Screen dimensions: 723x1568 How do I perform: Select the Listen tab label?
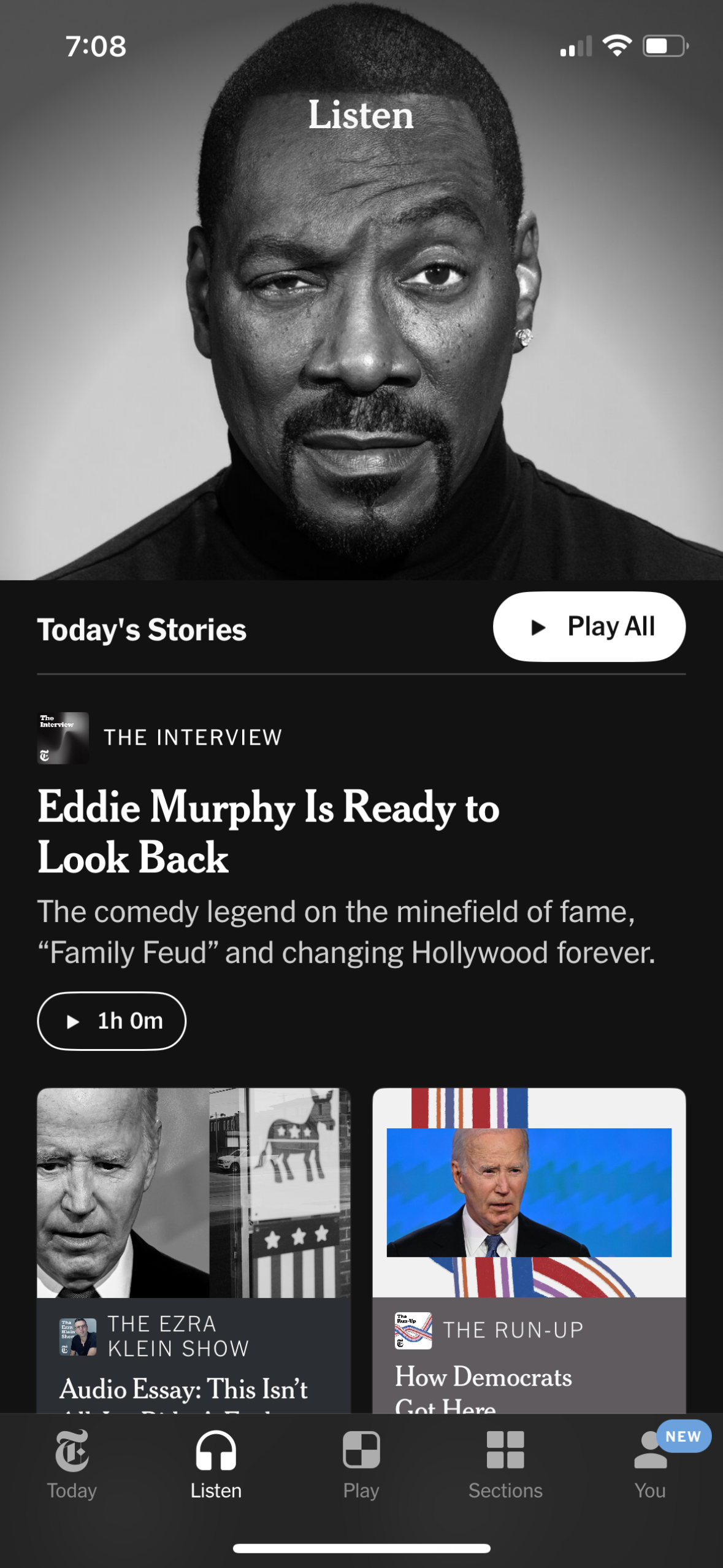pos(215,1491)
